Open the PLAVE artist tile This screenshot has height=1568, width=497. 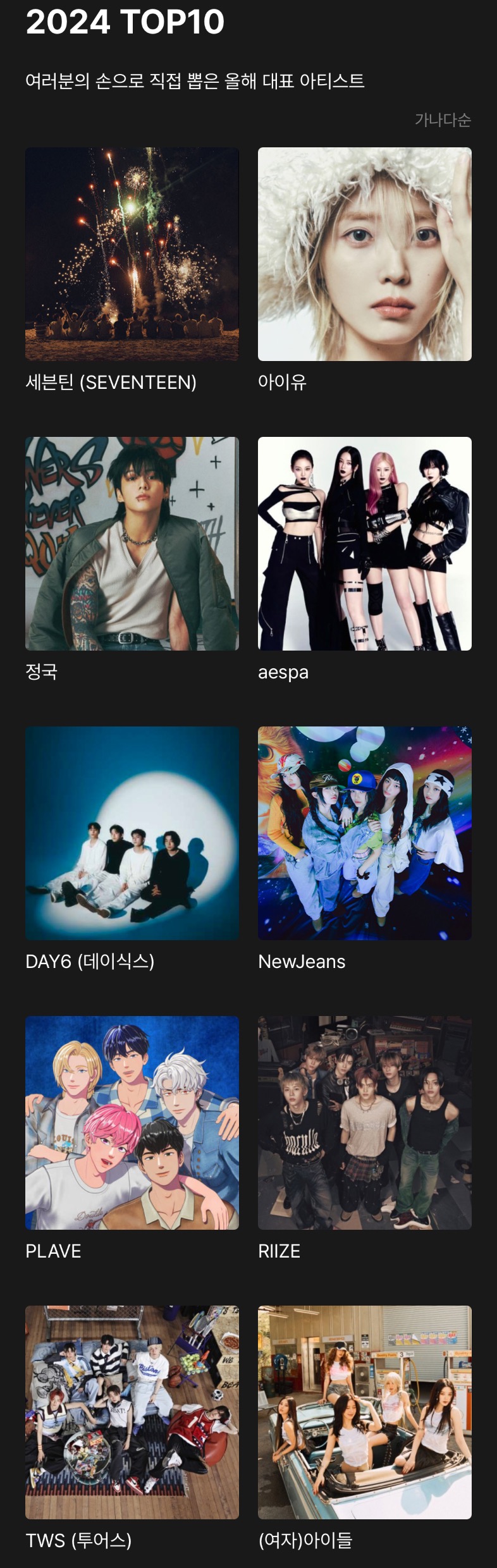[x=132, y=1123]
